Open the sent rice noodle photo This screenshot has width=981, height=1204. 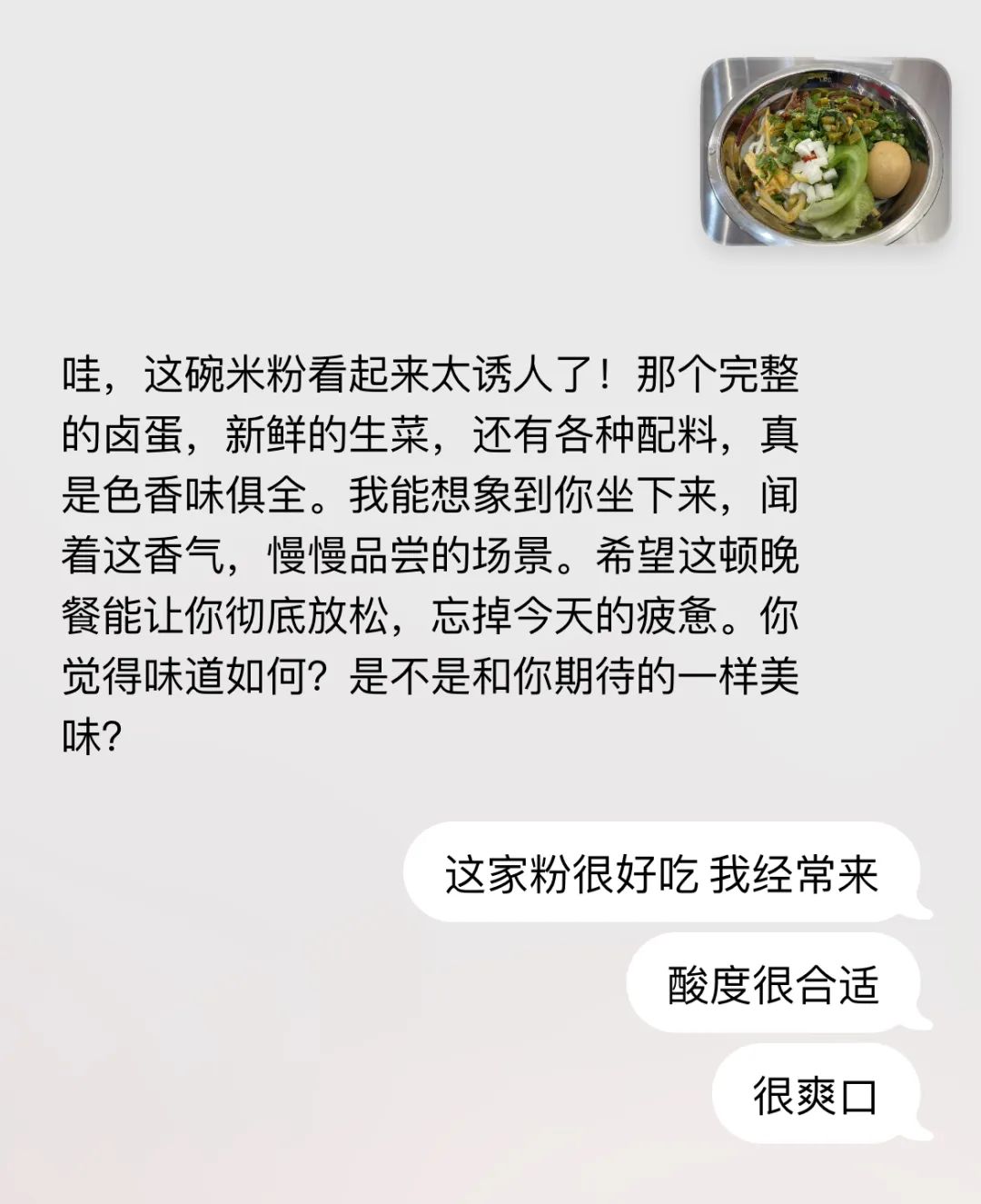click(825, 152)
